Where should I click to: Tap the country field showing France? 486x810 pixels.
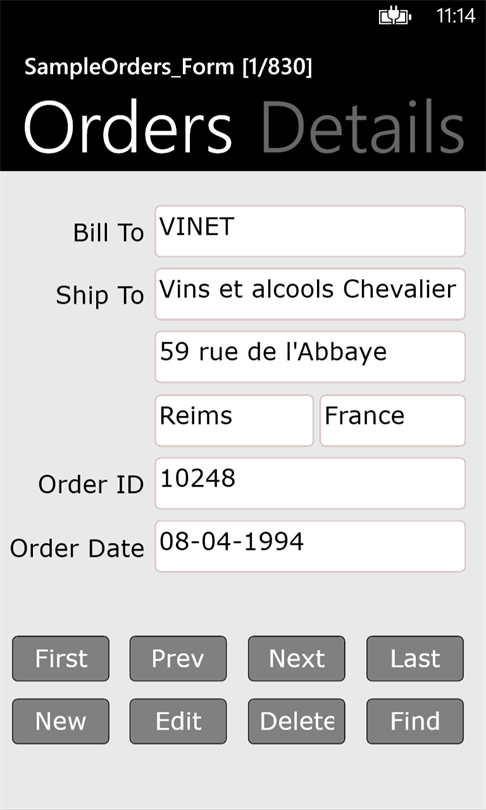pos(393,420)
